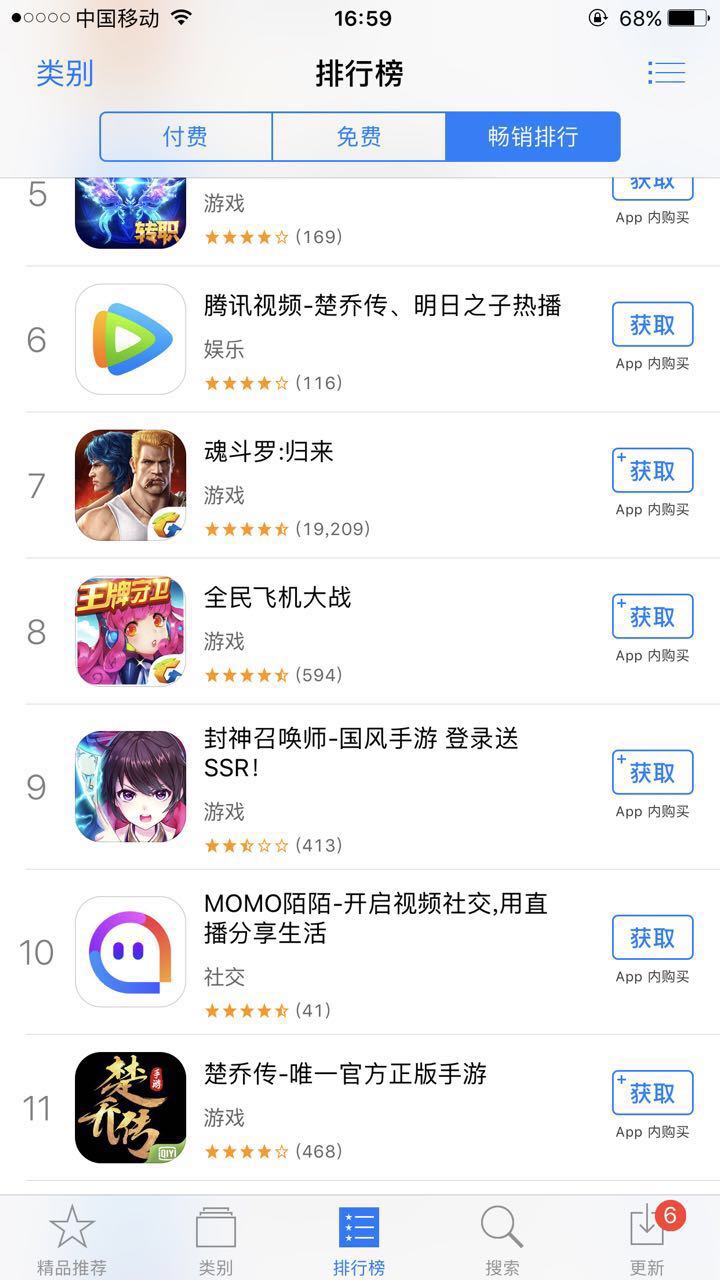Tap 获取 button for MOMO陌陌

click(651, 937)
